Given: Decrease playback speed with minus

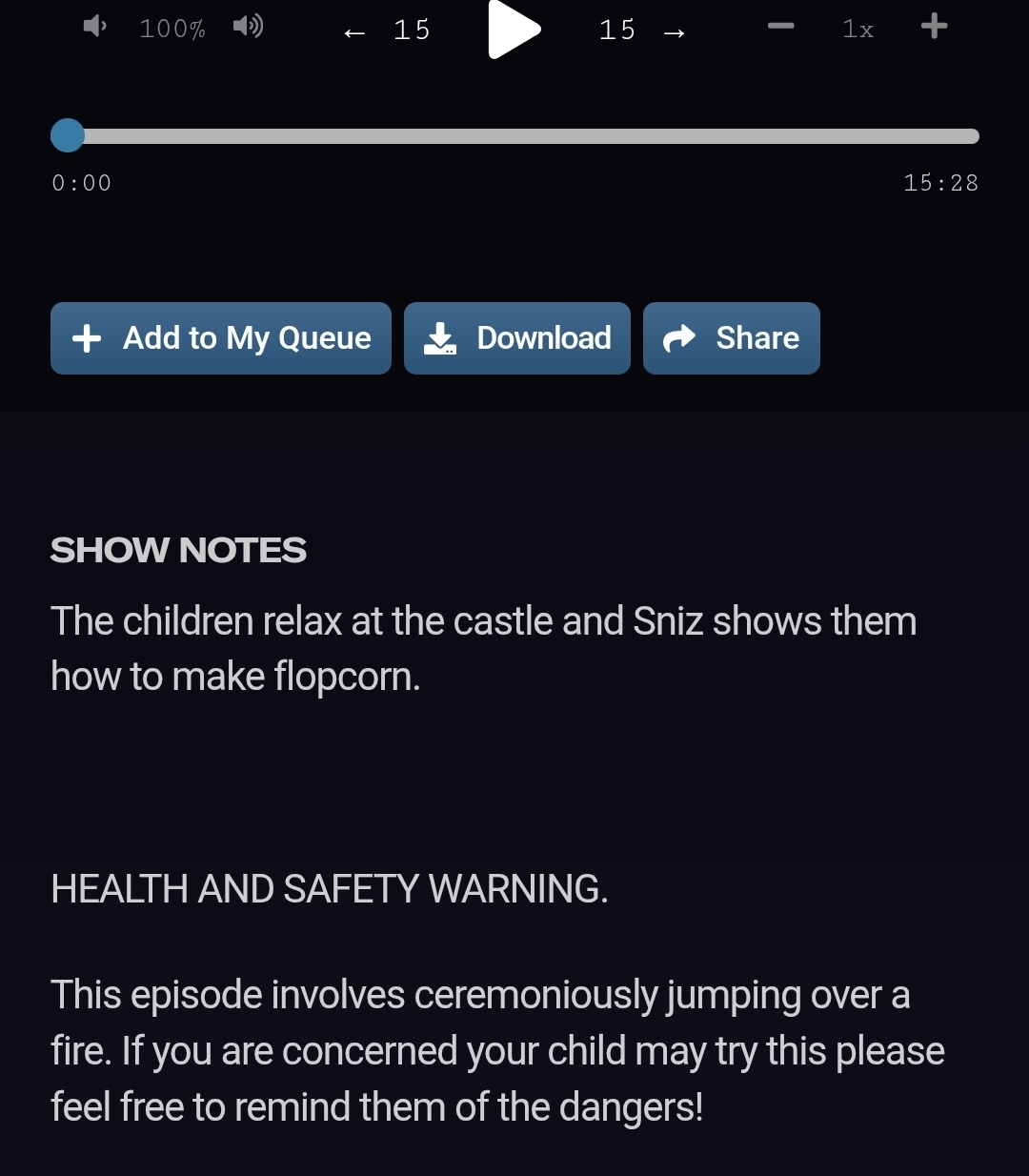Looking at the screenshot, I should (x=780, y=27).
